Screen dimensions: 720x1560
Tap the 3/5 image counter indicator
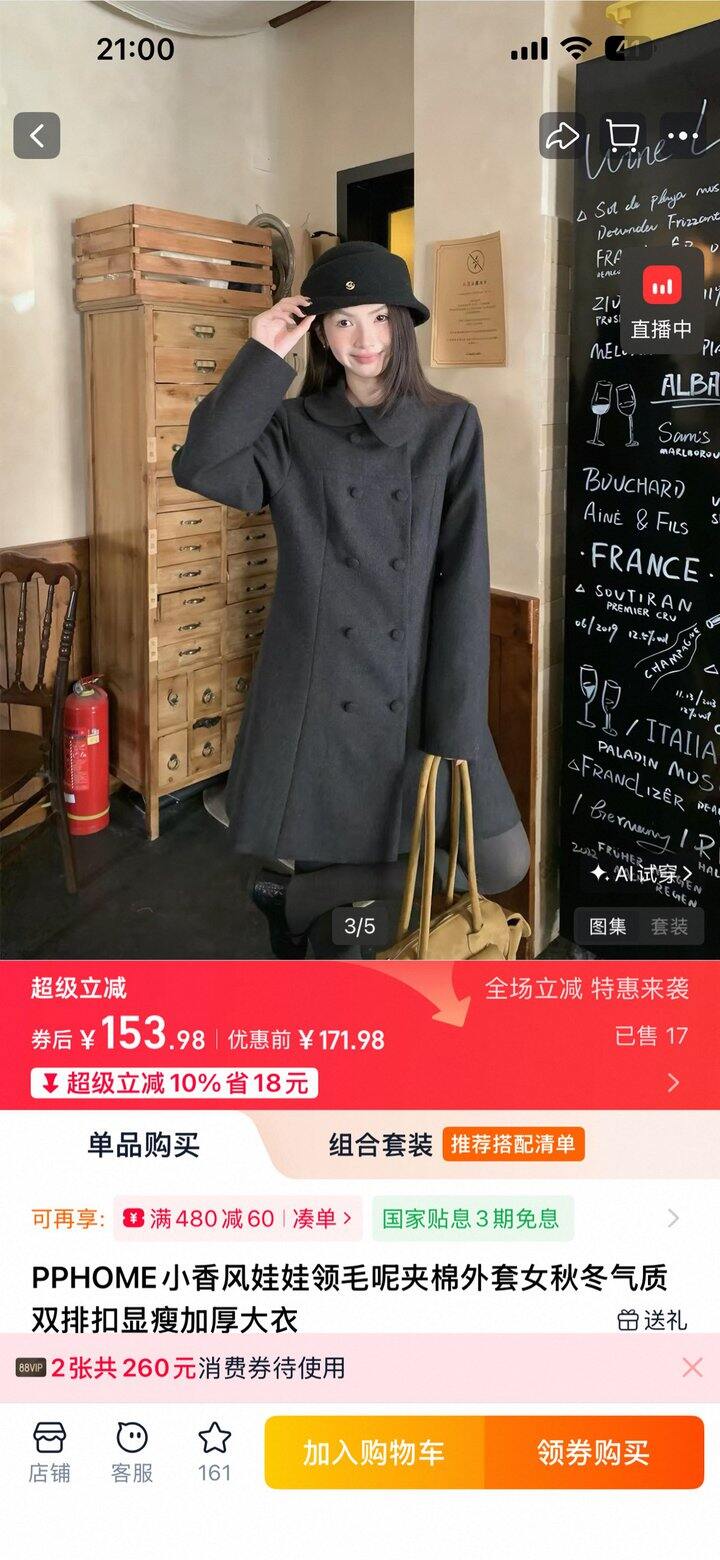[x=358, y=926]
